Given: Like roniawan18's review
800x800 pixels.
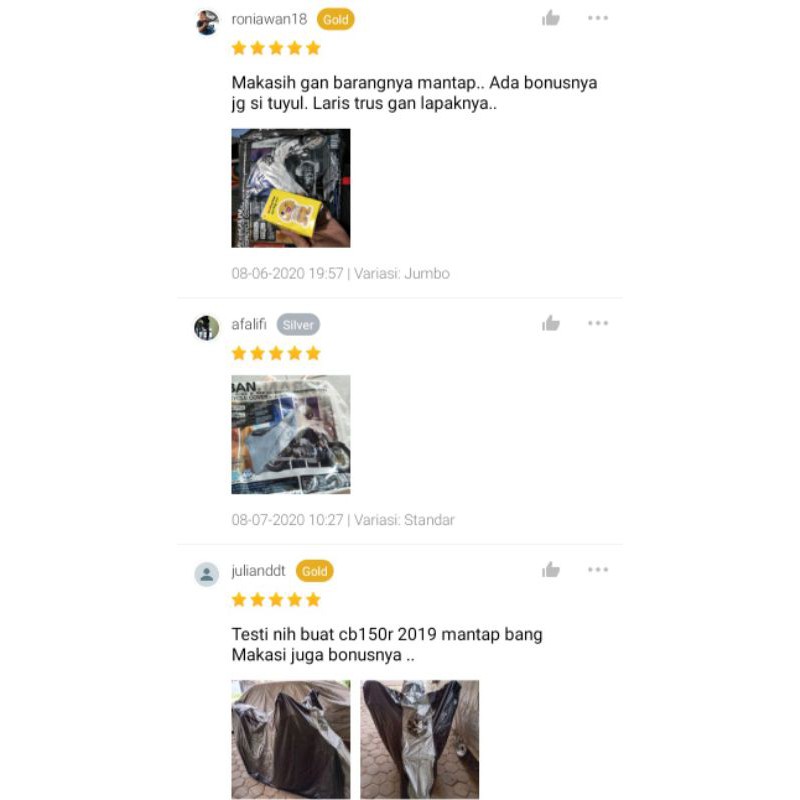Looking at the screenshot, I should (x=551, y=18).
